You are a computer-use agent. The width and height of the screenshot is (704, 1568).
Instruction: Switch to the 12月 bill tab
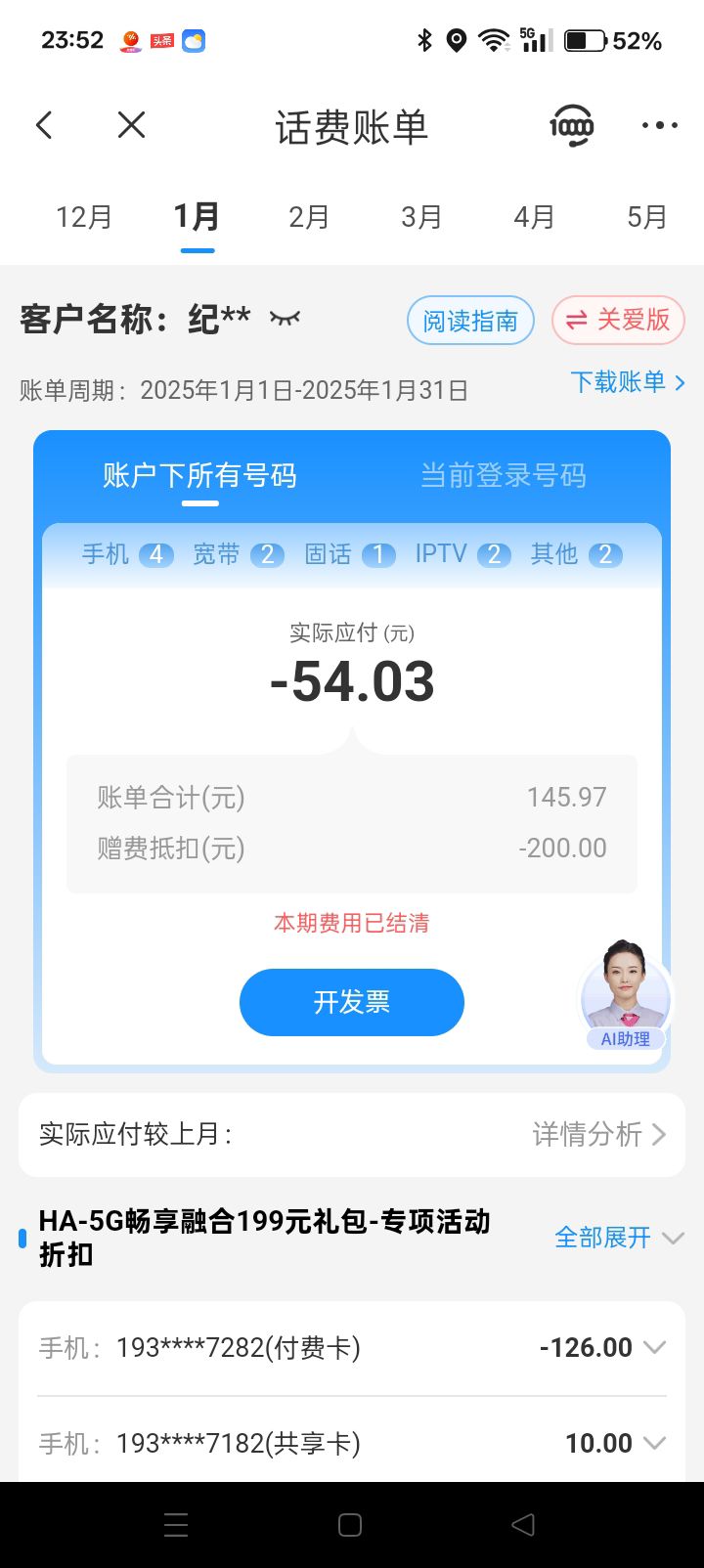pos(84,216)
